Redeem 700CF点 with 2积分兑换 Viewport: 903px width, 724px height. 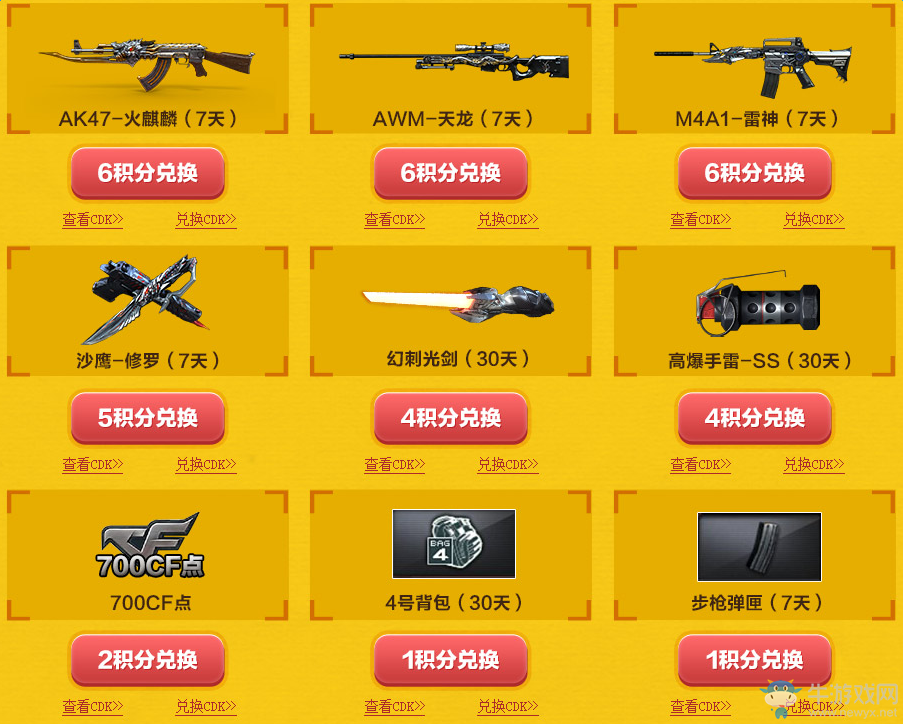pyautogui.click(x=148, y=661)
